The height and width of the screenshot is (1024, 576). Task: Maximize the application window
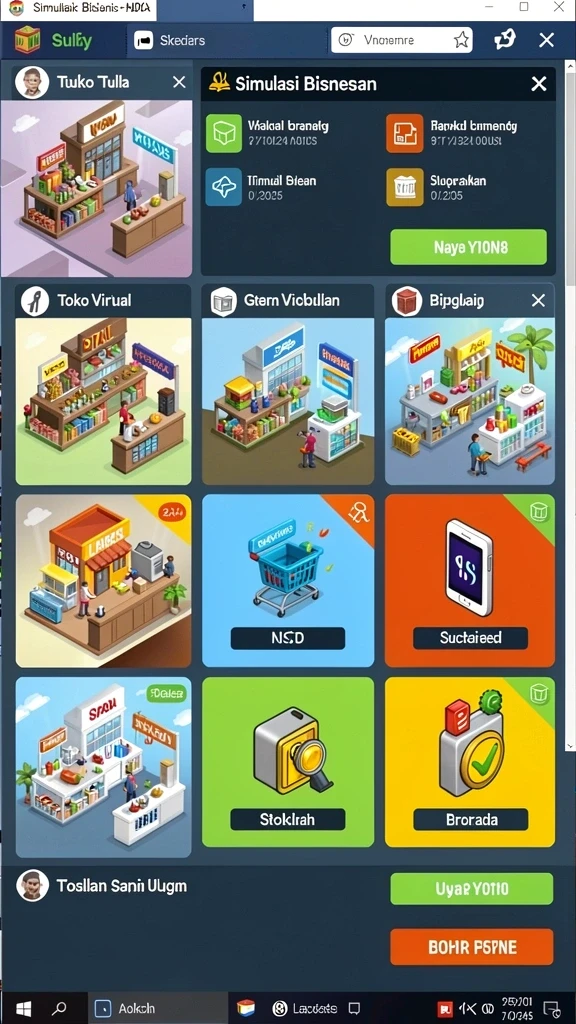(x=524, y=7)
